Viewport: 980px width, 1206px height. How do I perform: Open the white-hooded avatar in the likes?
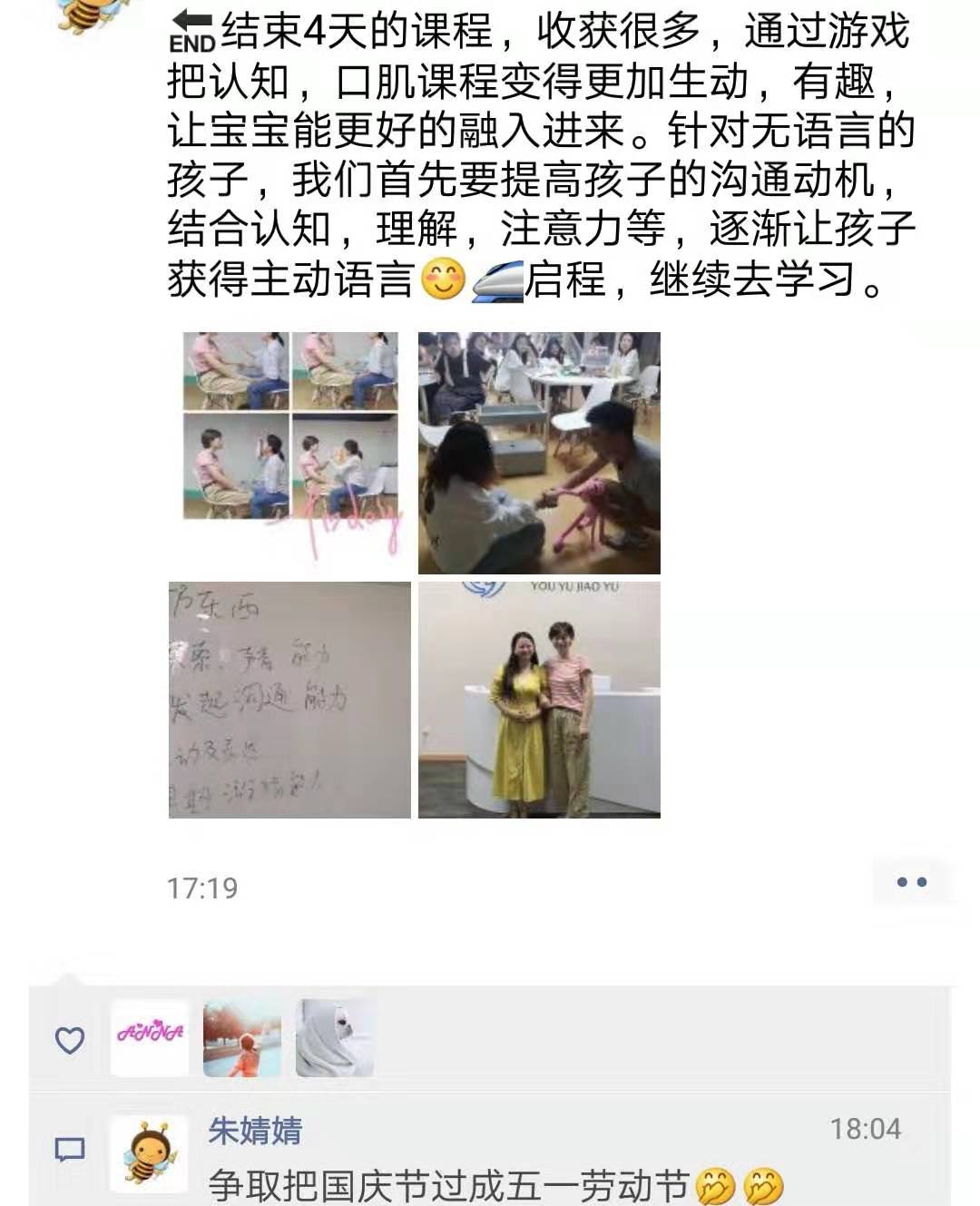point(335,1038)
